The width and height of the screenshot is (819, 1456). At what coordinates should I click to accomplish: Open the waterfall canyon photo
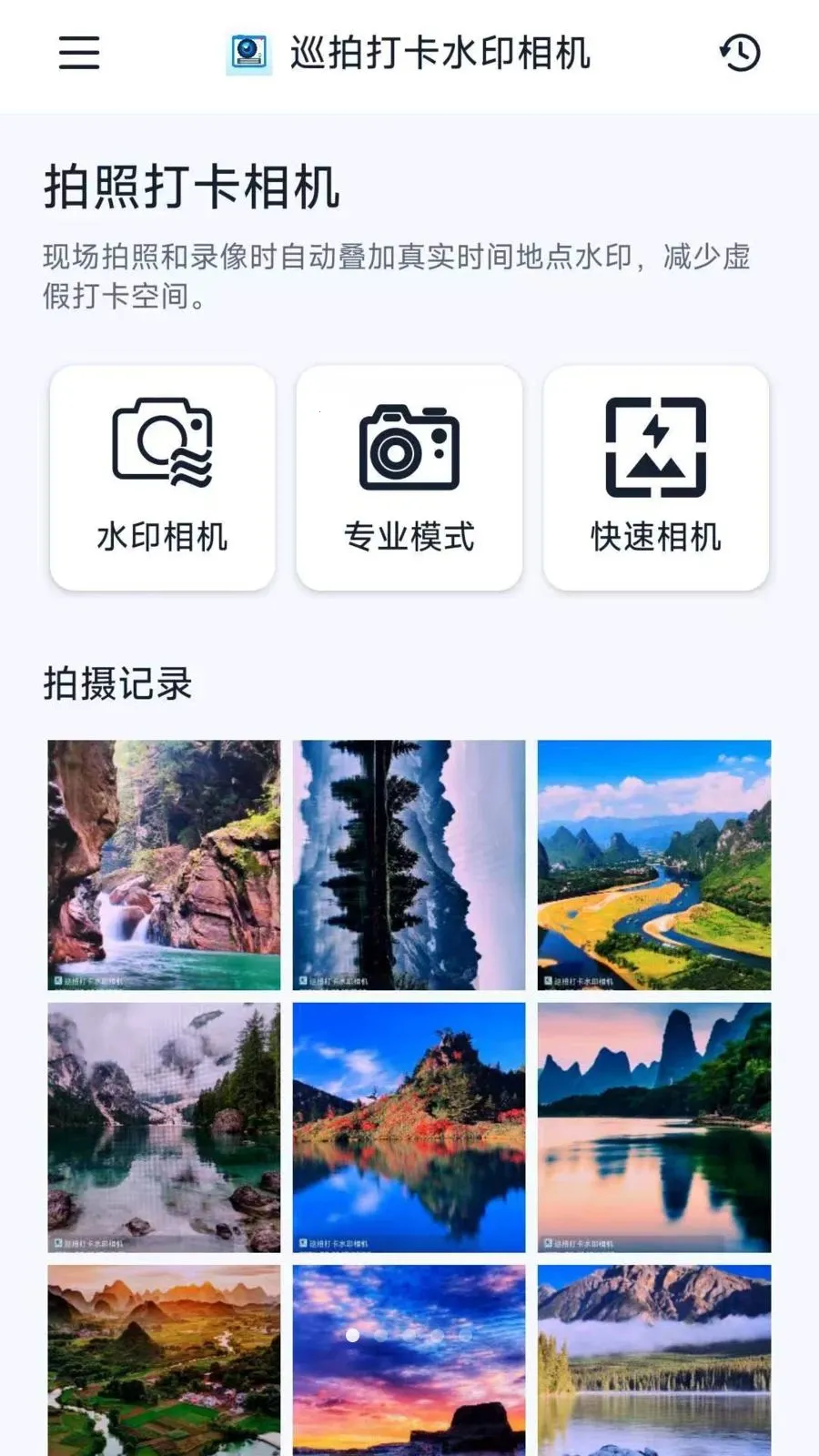pyautogui.click(x=164, y=864)
